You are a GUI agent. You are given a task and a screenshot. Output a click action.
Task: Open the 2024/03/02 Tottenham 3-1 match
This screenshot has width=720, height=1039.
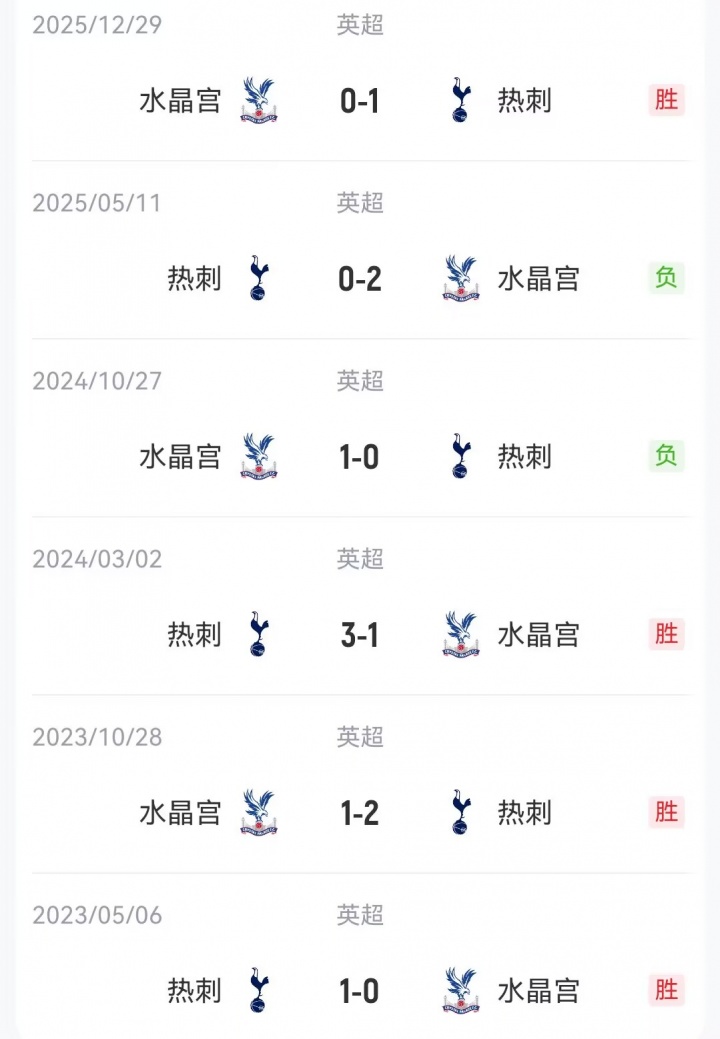(x=360, y=634)
